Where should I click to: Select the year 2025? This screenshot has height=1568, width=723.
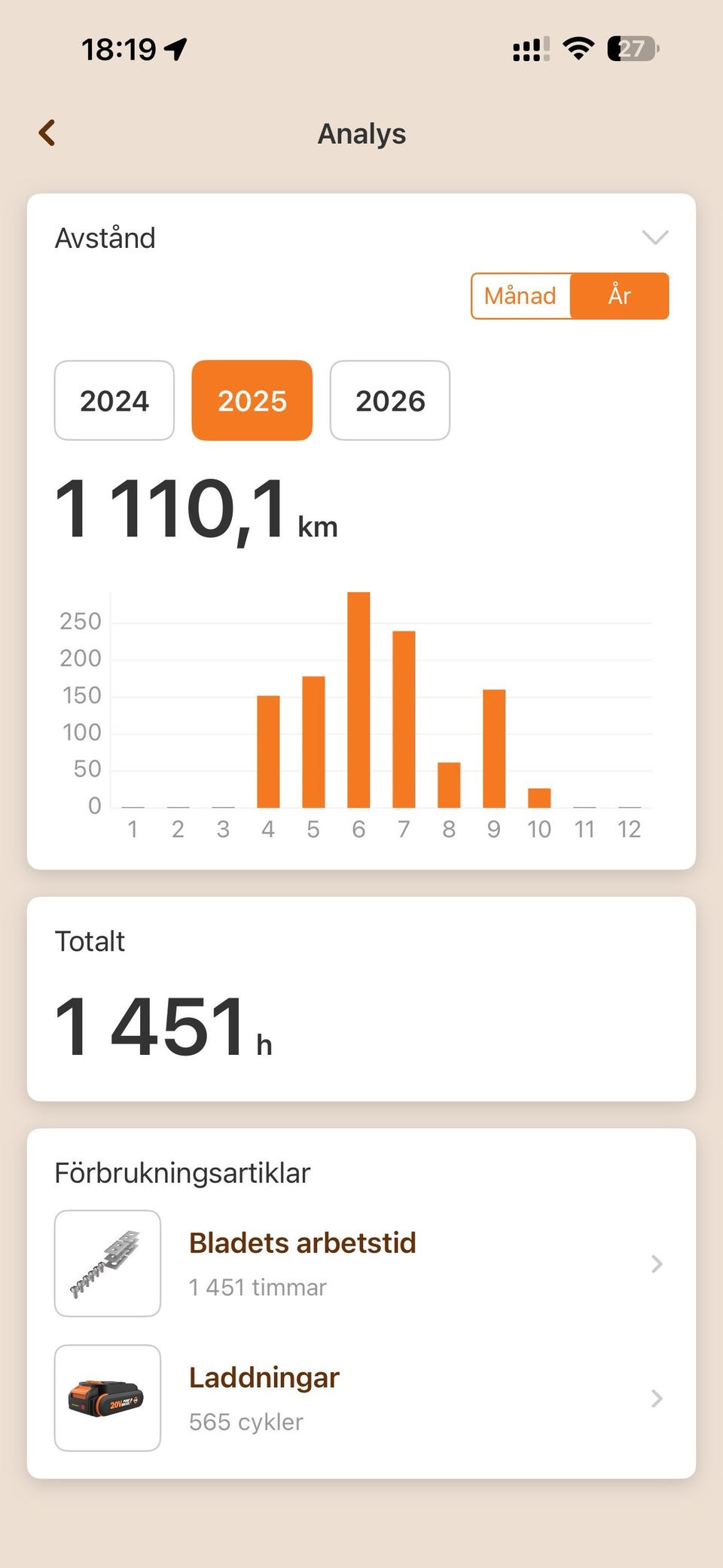pyautogui.click(x=252, y=401)
